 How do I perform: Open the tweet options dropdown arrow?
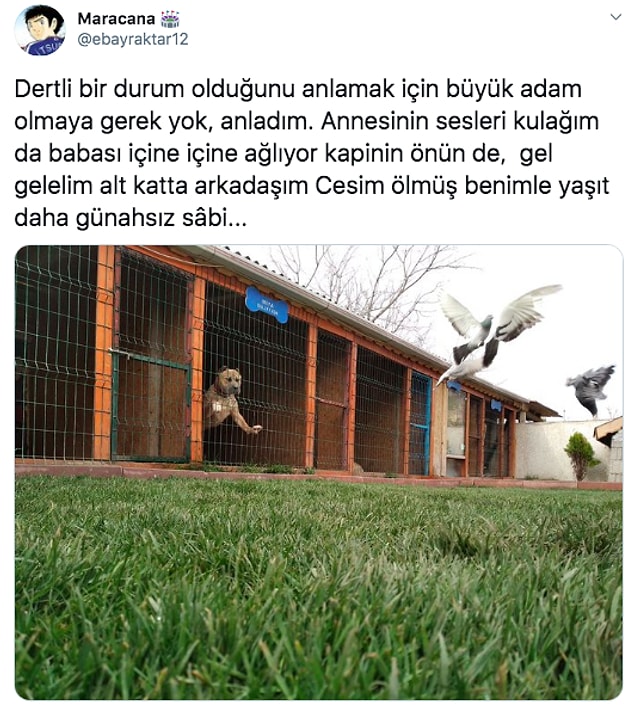[x=613, y=20]
